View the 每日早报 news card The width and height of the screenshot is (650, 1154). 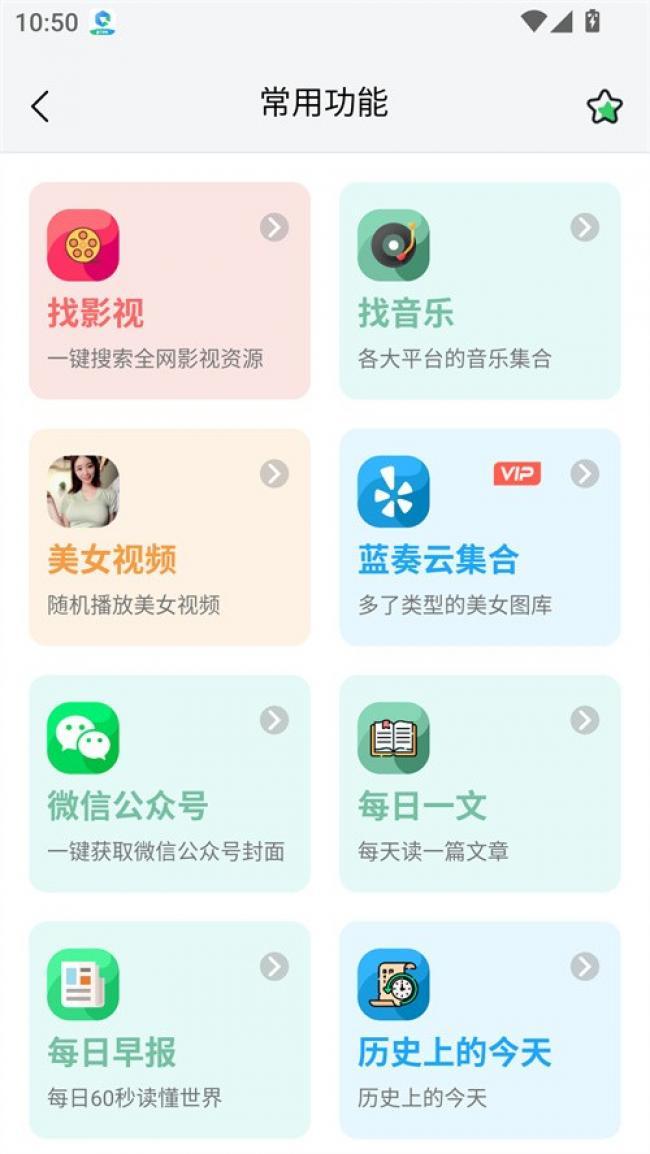coord(169,1029)
